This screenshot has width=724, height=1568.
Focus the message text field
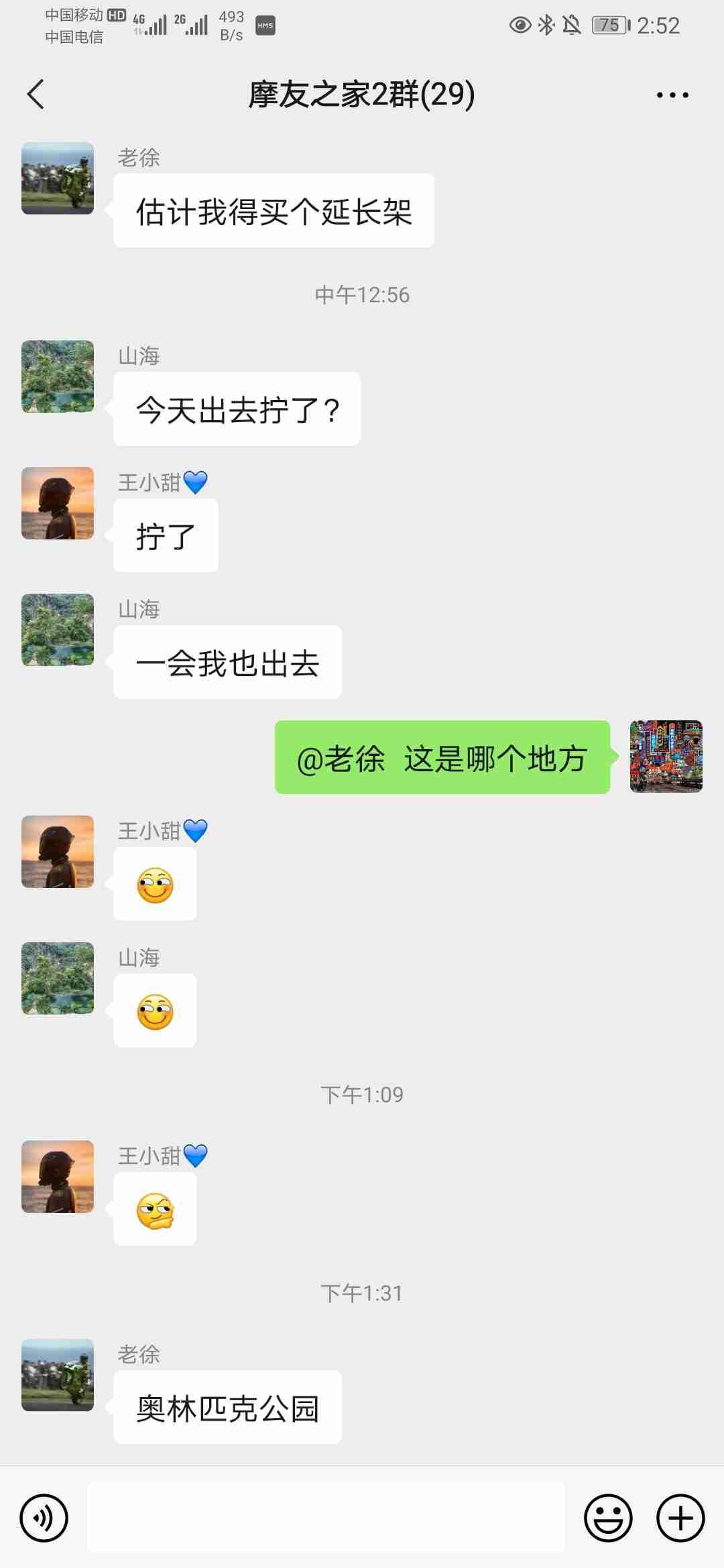coord(326,1517)
